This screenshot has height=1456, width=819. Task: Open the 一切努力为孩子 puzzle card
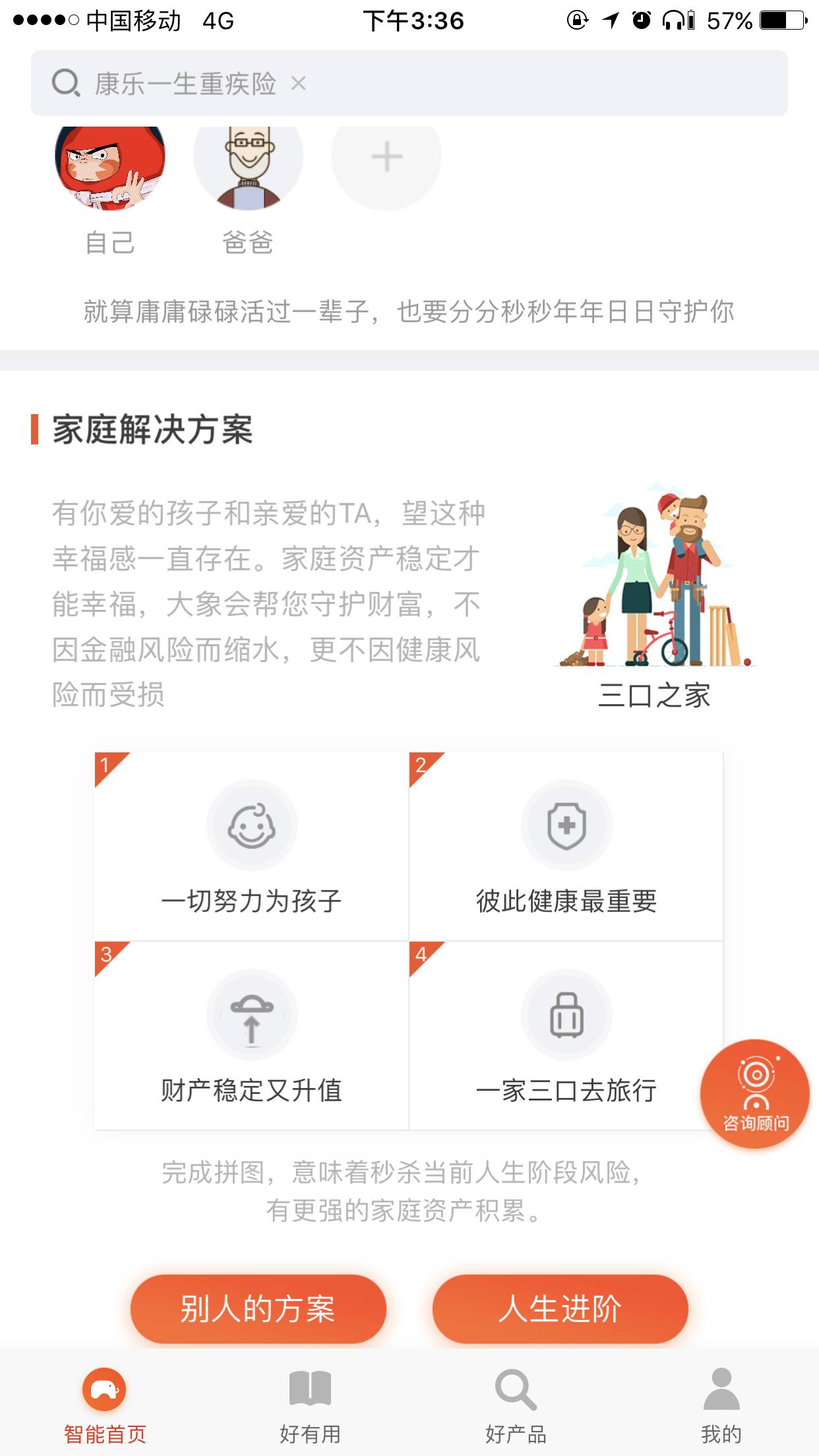(x=251, y=847)
